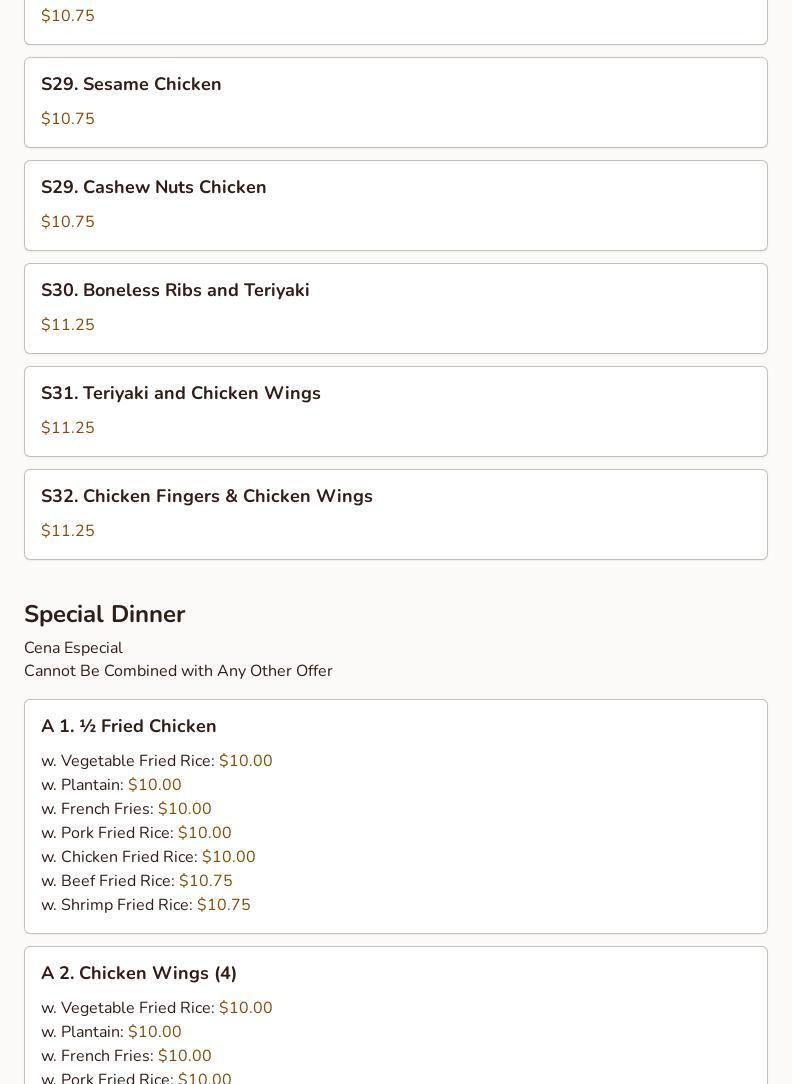The width and height of the screenshot is (792, 1084).
Task: Open S31 Teriyaki and Chicken Wings
Action: [x=395, y=411]
